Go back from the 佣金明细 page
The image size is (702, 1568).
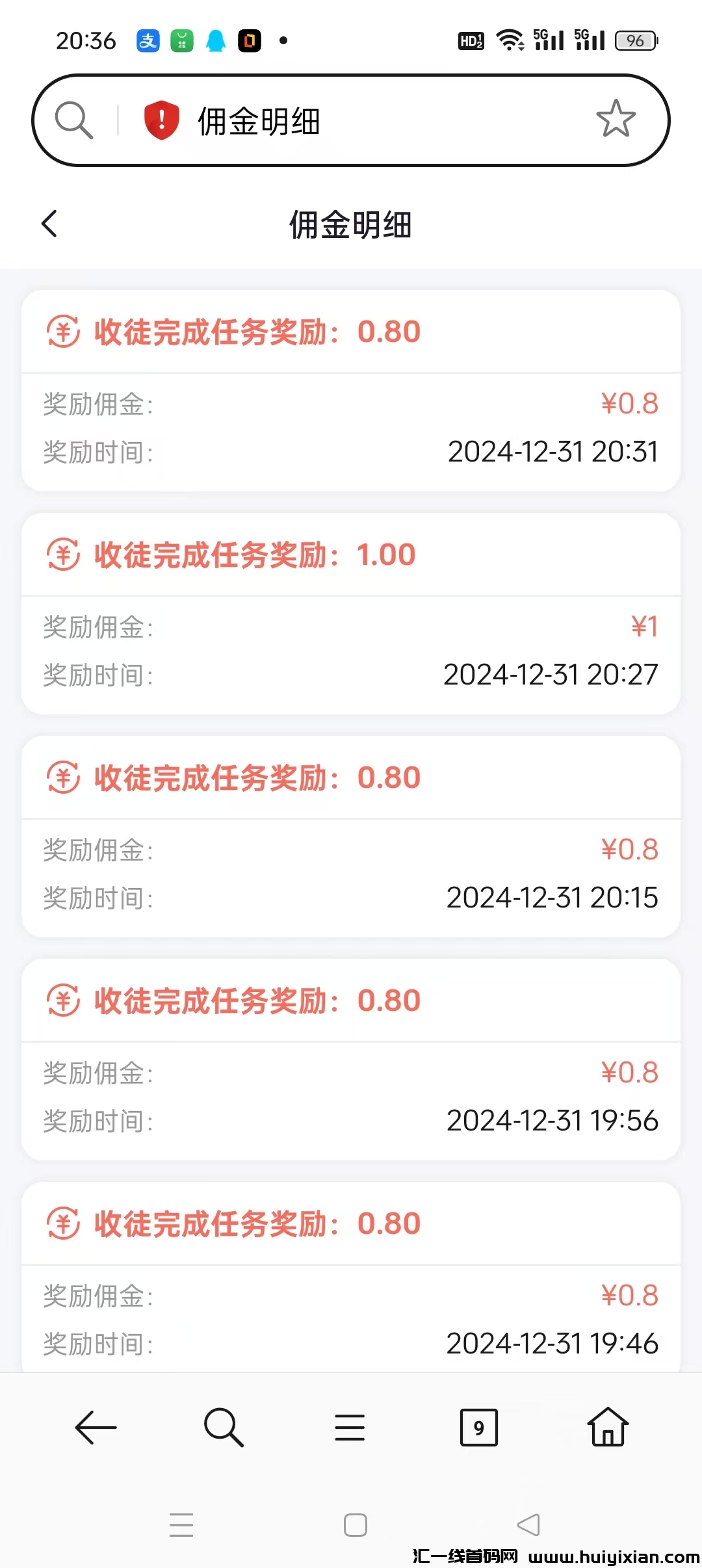point(49,224)
